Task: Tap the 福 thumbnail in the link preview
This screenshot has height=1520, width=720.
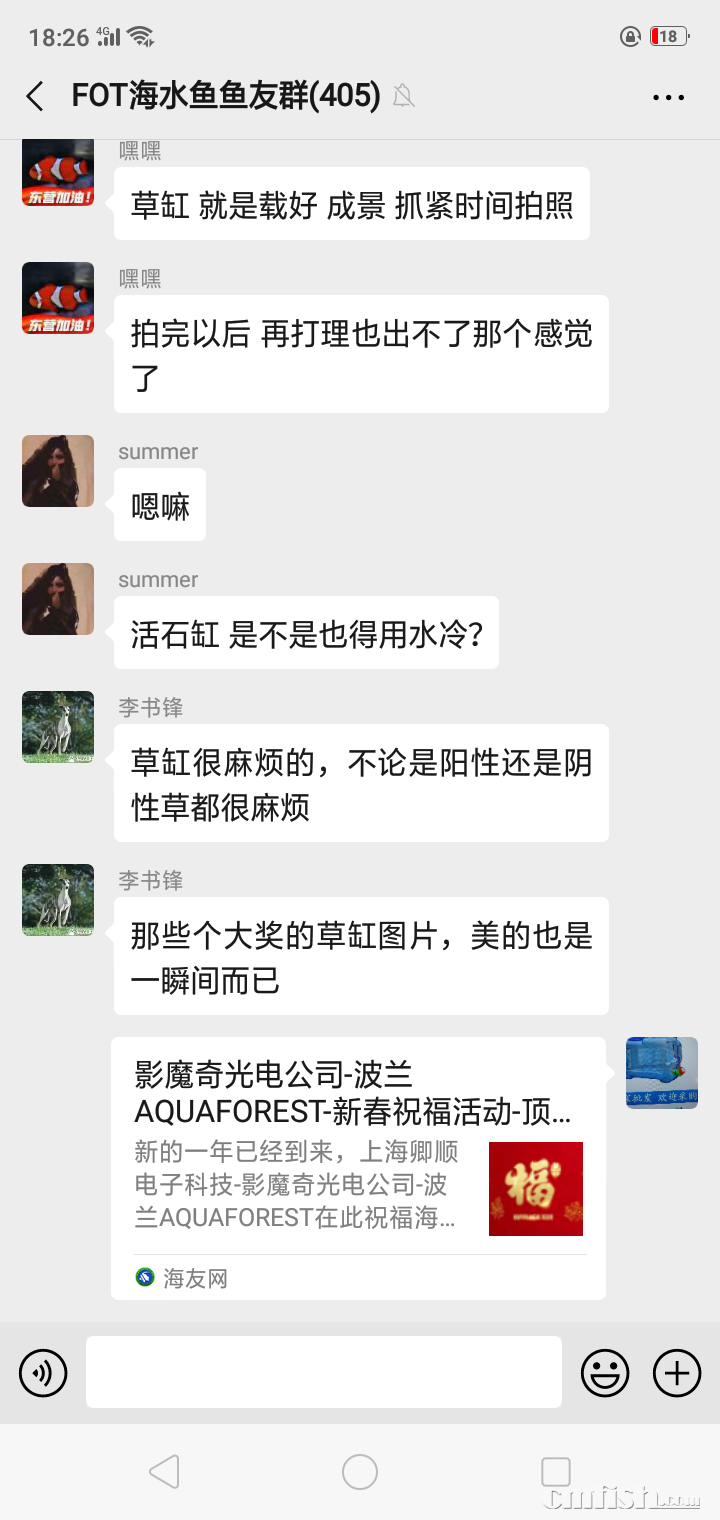Action: click(x=535, y=1189)
